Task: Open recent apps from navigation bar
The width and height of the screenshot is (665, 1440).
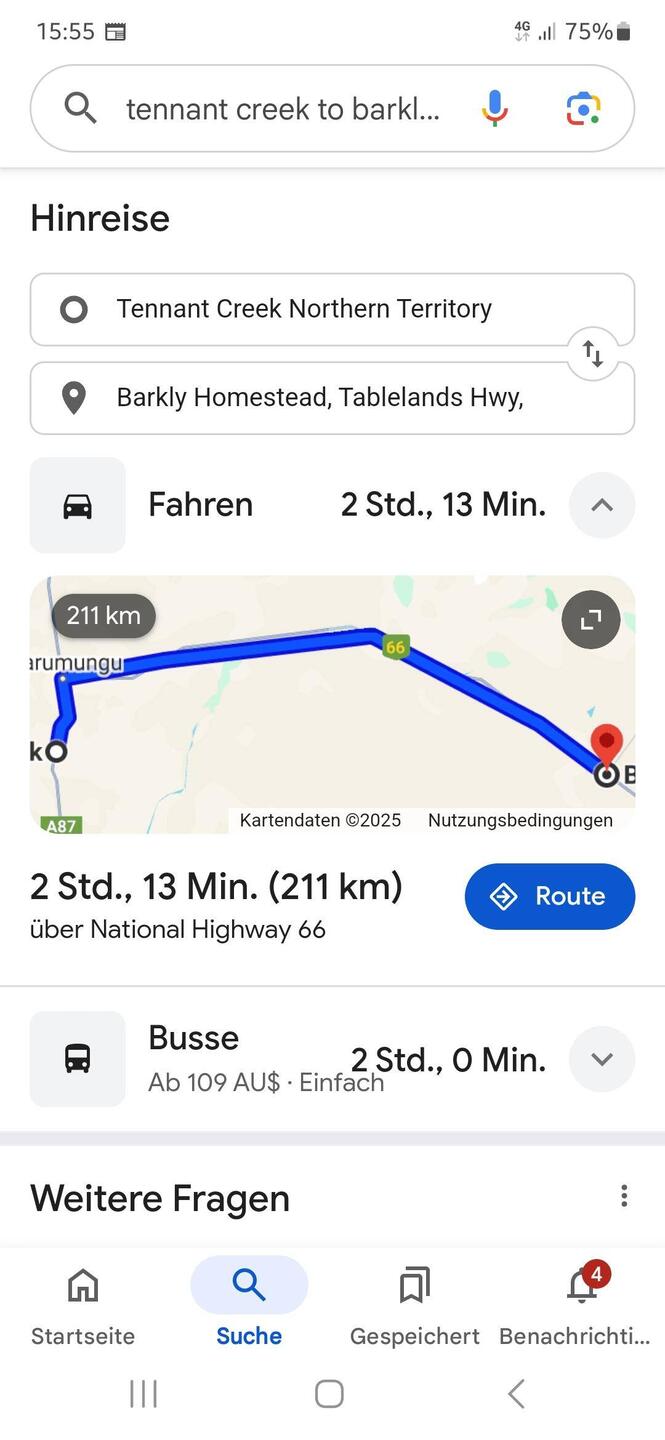Action: (143, 1393)
